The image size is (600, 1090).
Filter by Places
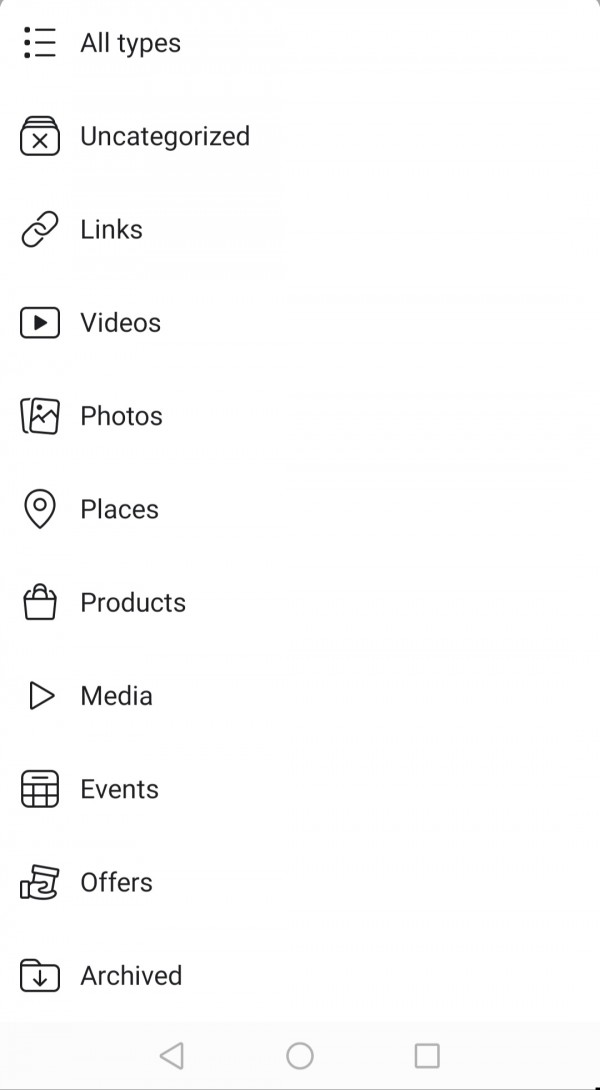point(119,509)
